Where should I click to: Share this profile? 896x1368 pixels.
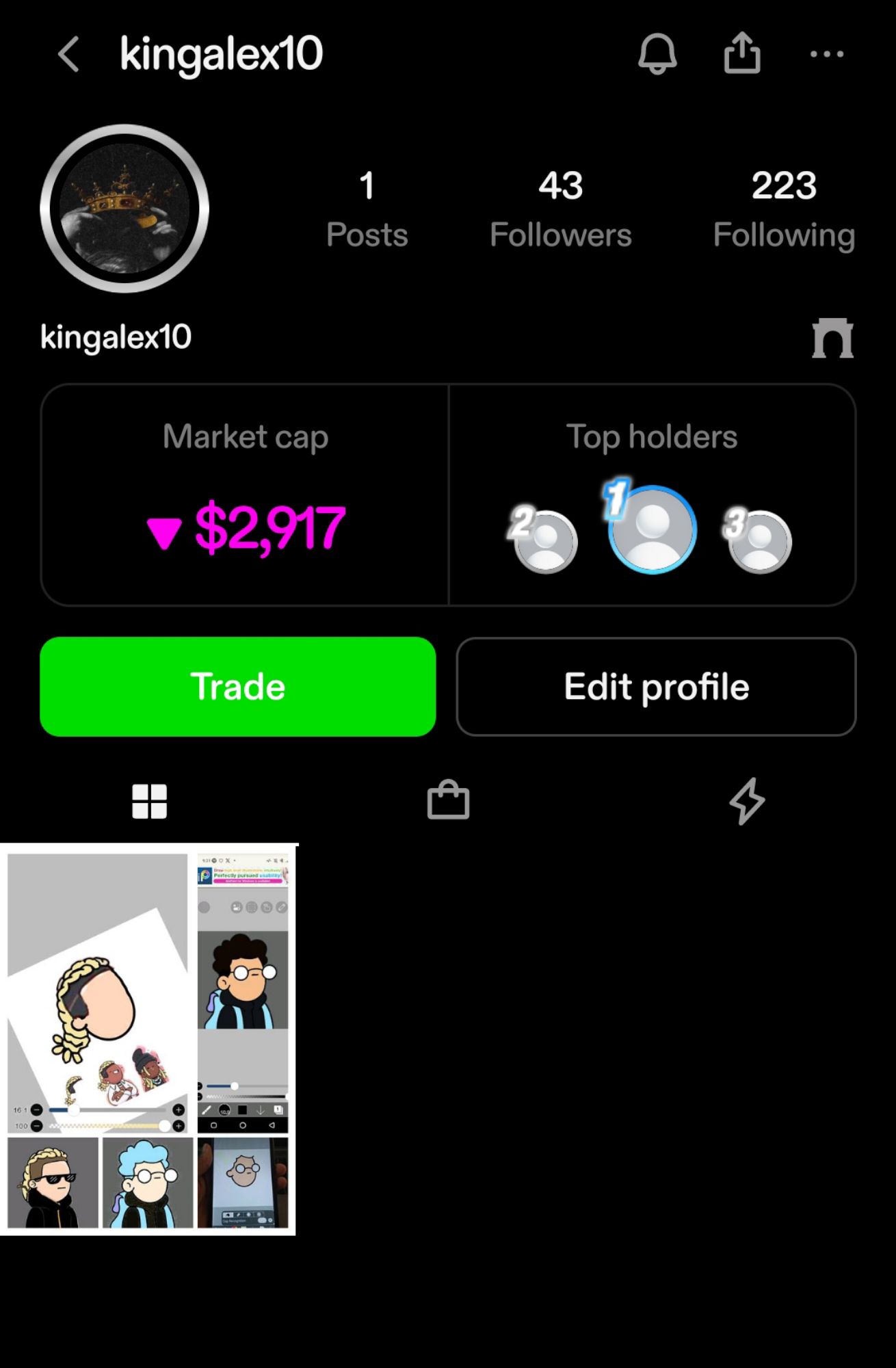[742, 53]
